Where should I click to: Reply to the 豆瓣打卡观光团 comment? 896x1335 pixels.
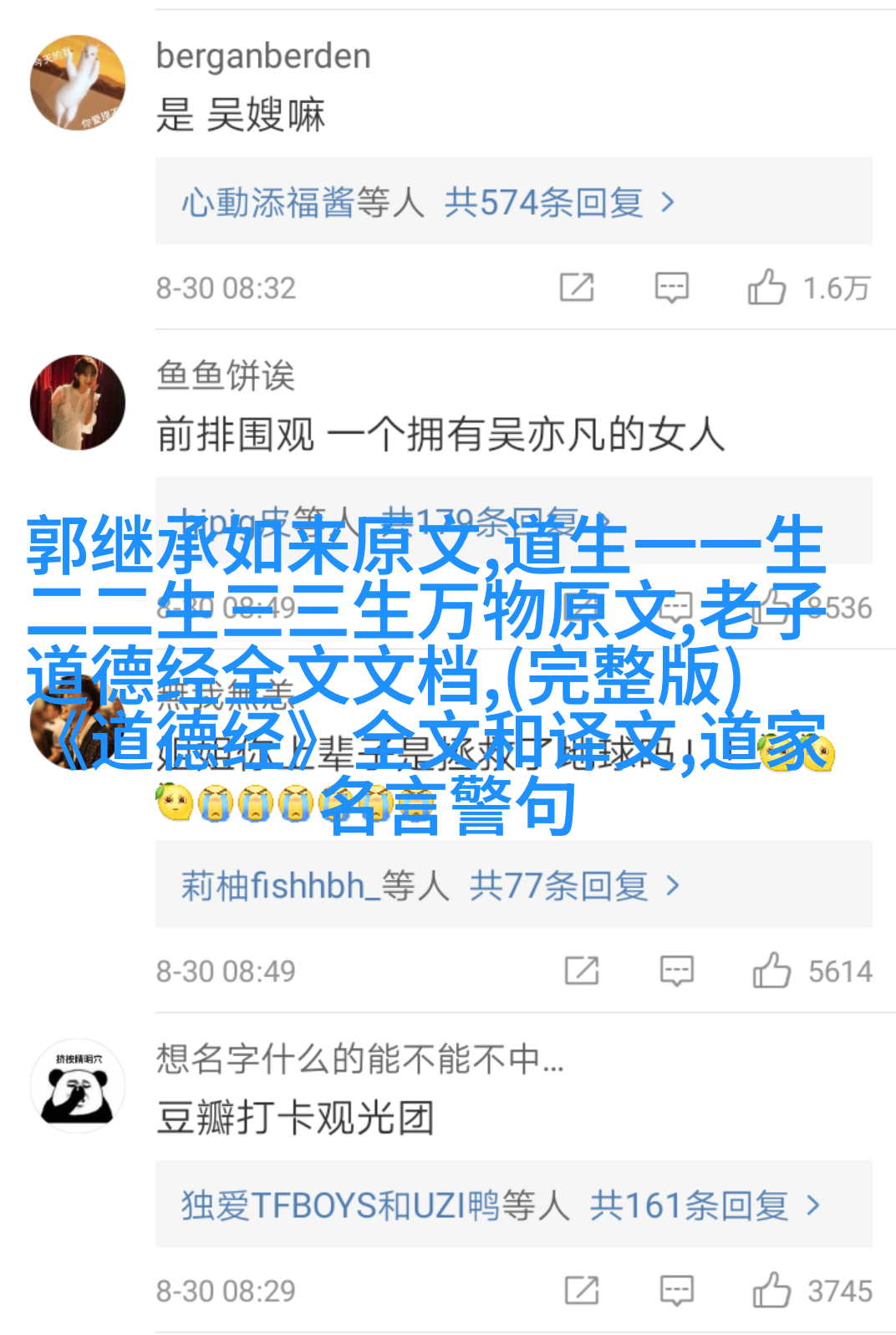coord(676,1290)
